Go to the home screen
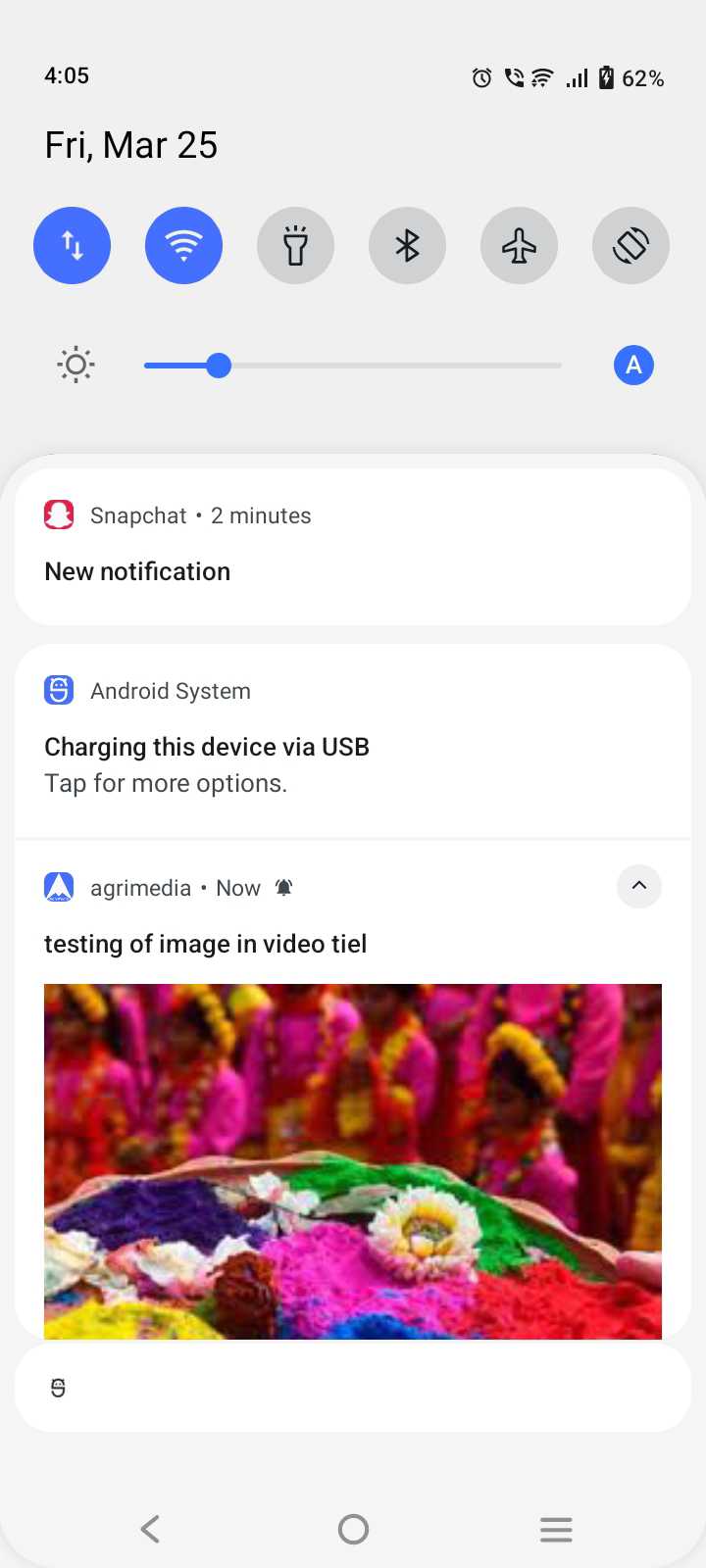This screenshot has height=1568, width=706. coord(353,1529)
